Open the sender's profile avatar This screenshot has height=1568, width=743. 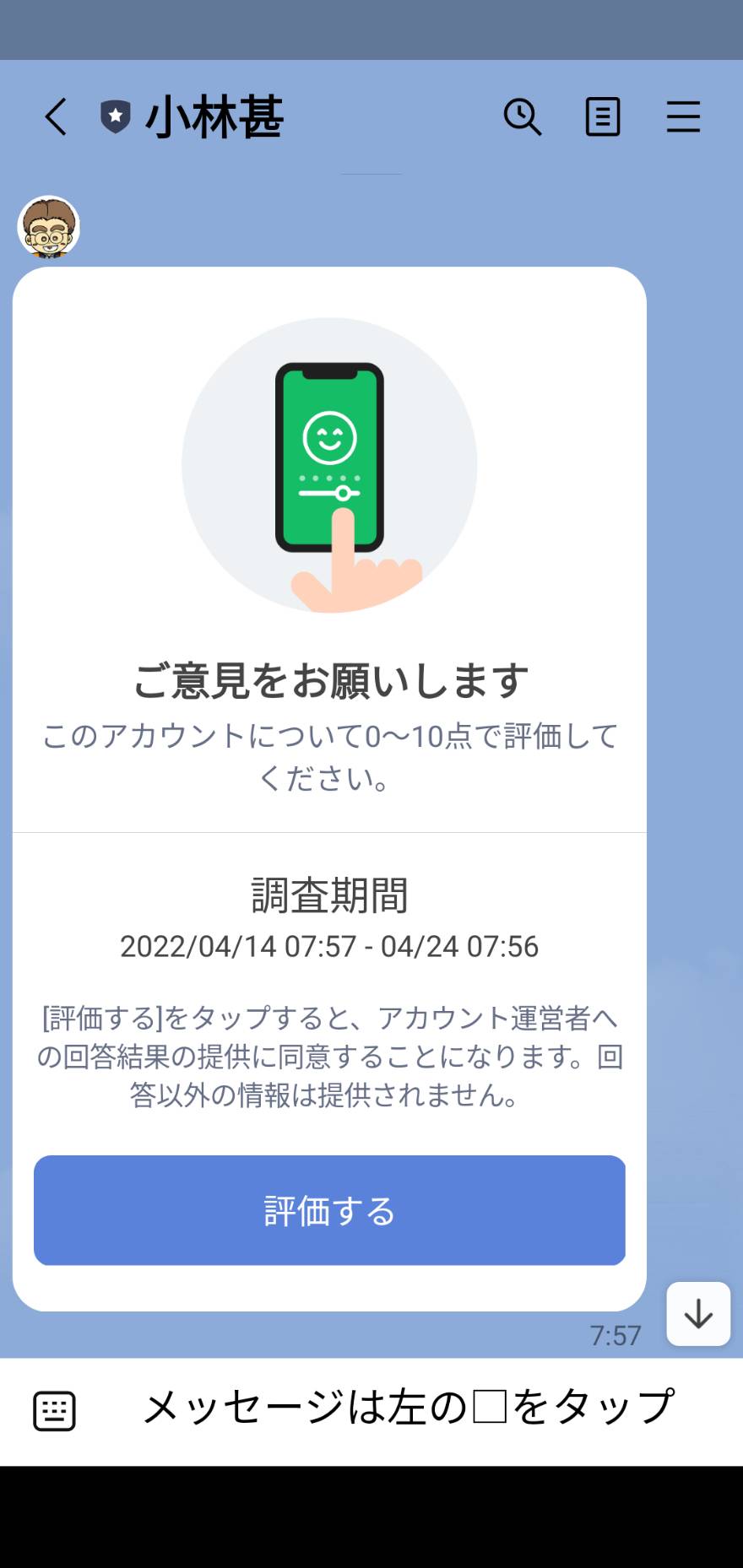[x=49, y=227]
